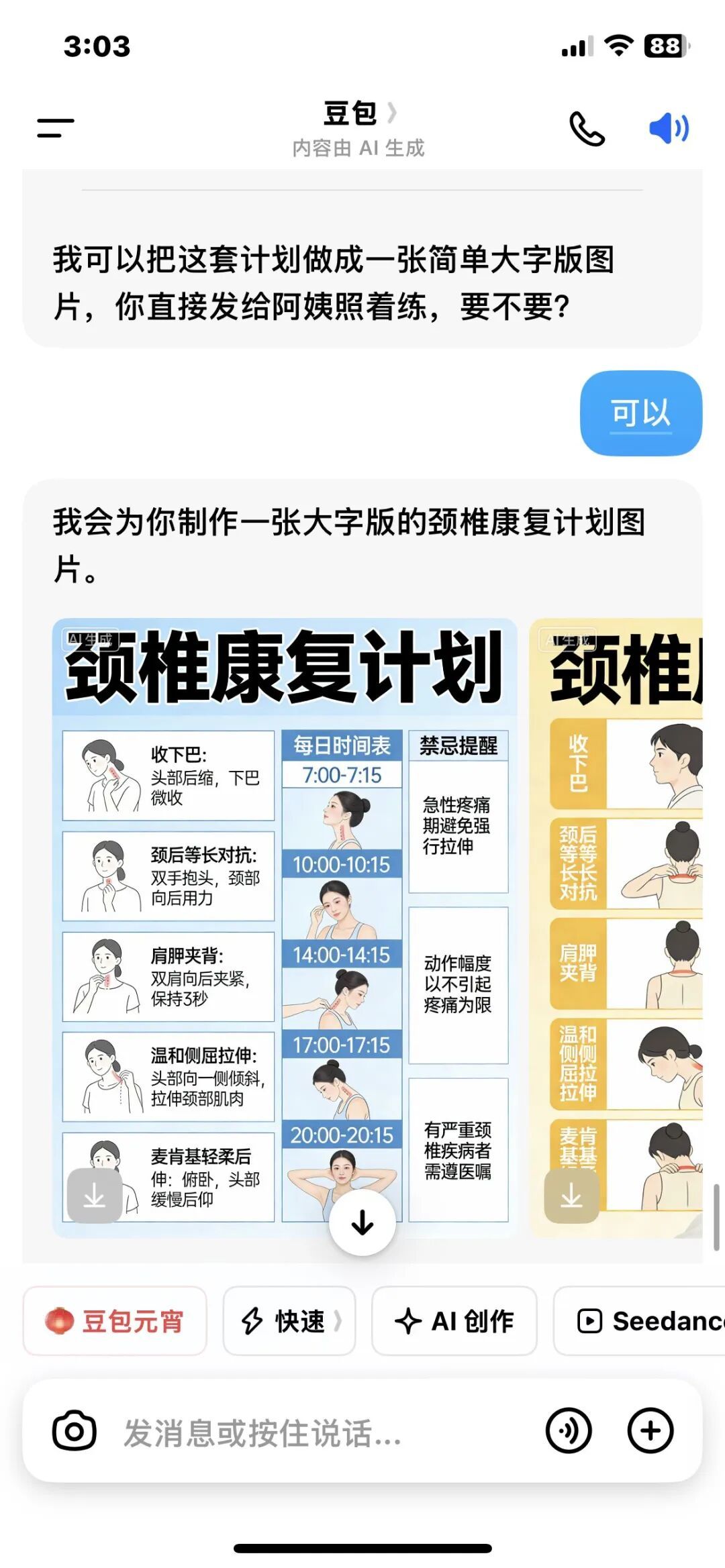Mute the speaker read-aloud icon
This screenshot has height=1568, width=725.
point(669,127)
